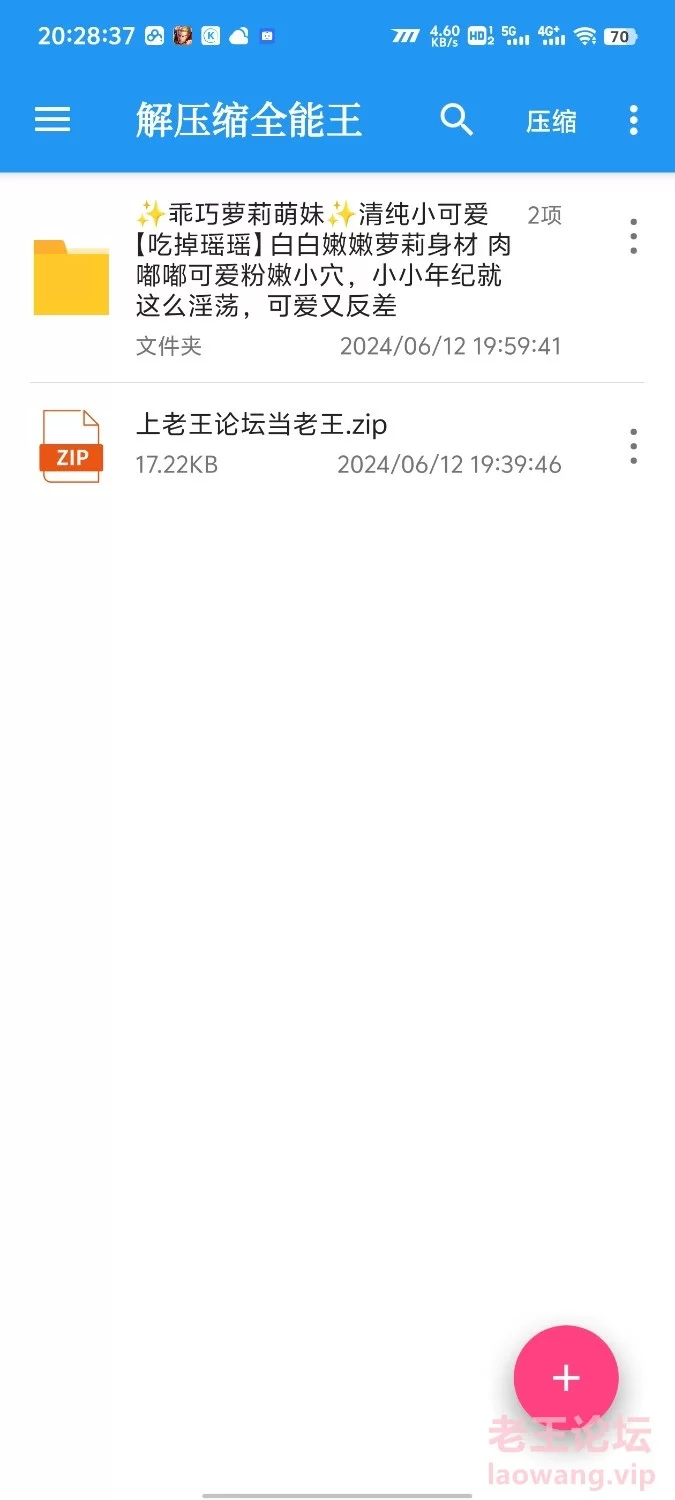This screenshot has width=675, height=1500.
Task: Open the hamburger drawer menu
Action: click(52, 120)
